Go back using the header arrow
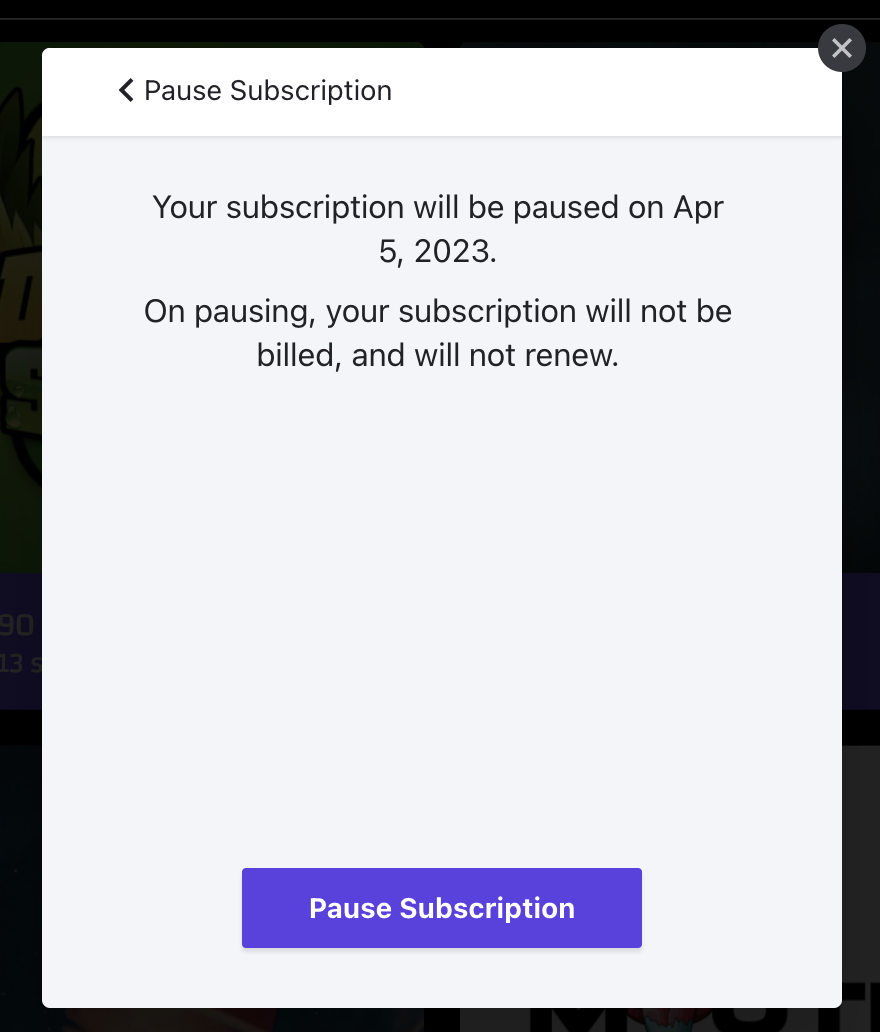The image size is (880, 1032). coord(126,91)
